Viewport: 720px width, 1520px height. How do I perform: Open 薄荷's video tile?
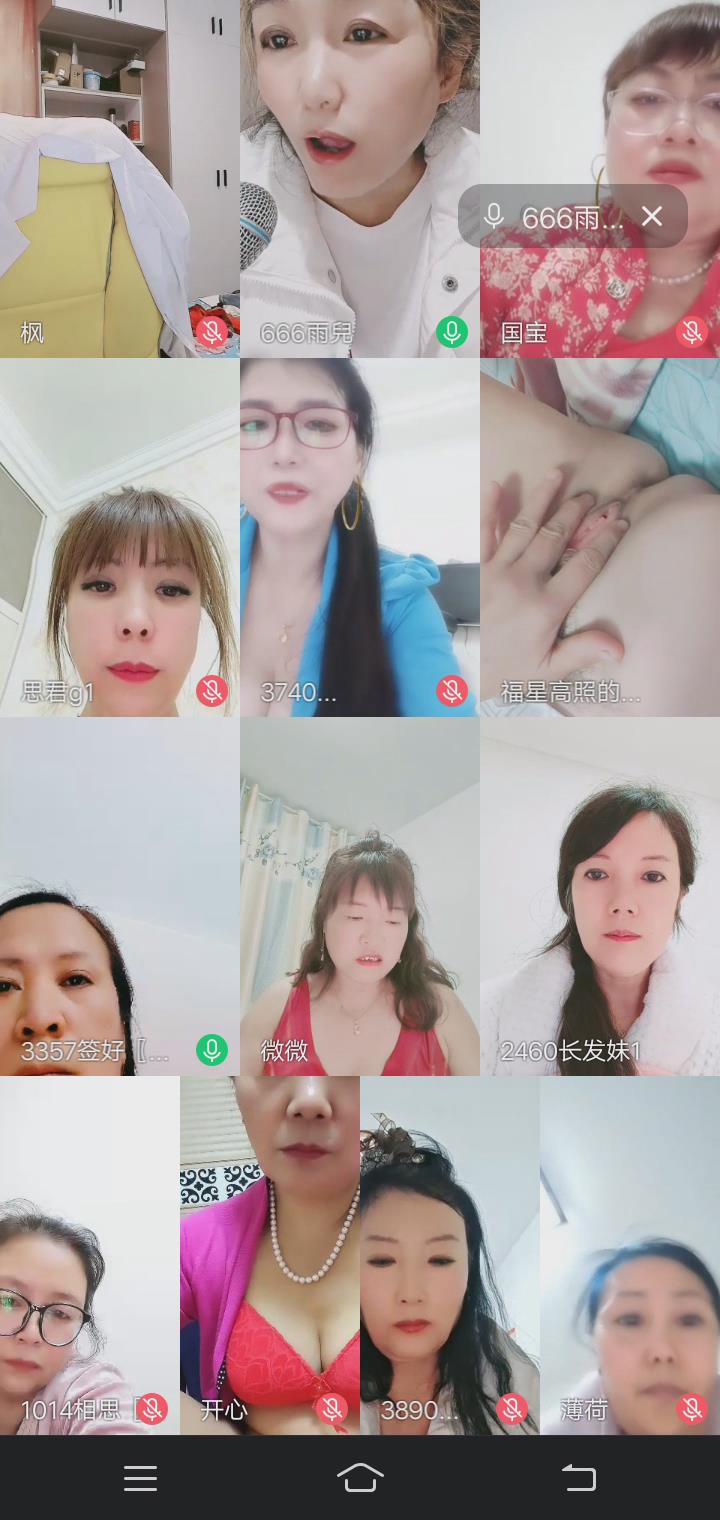pos(630,1255)
